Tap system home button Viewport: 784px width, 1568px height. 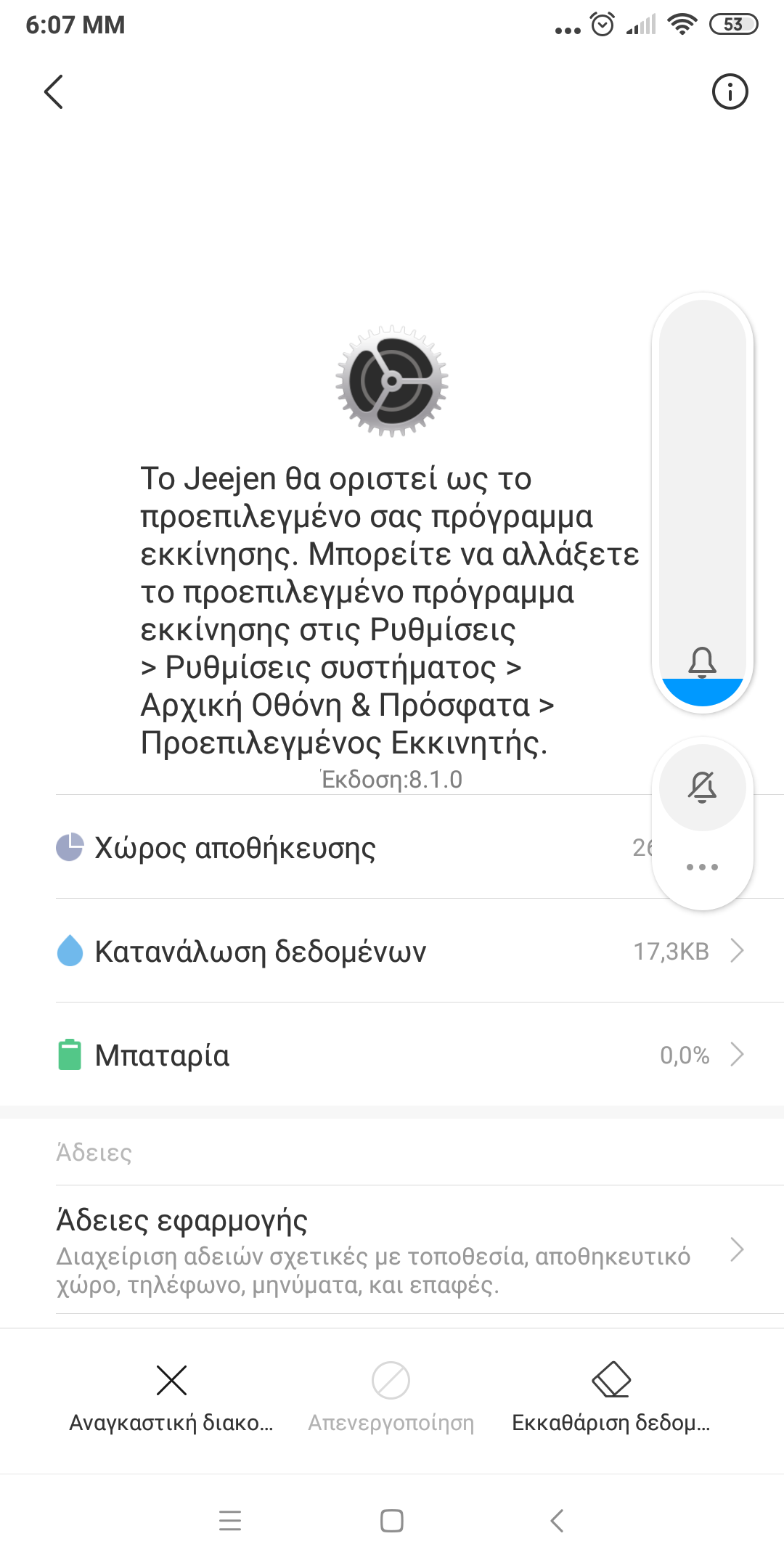tap(392, 1520)
